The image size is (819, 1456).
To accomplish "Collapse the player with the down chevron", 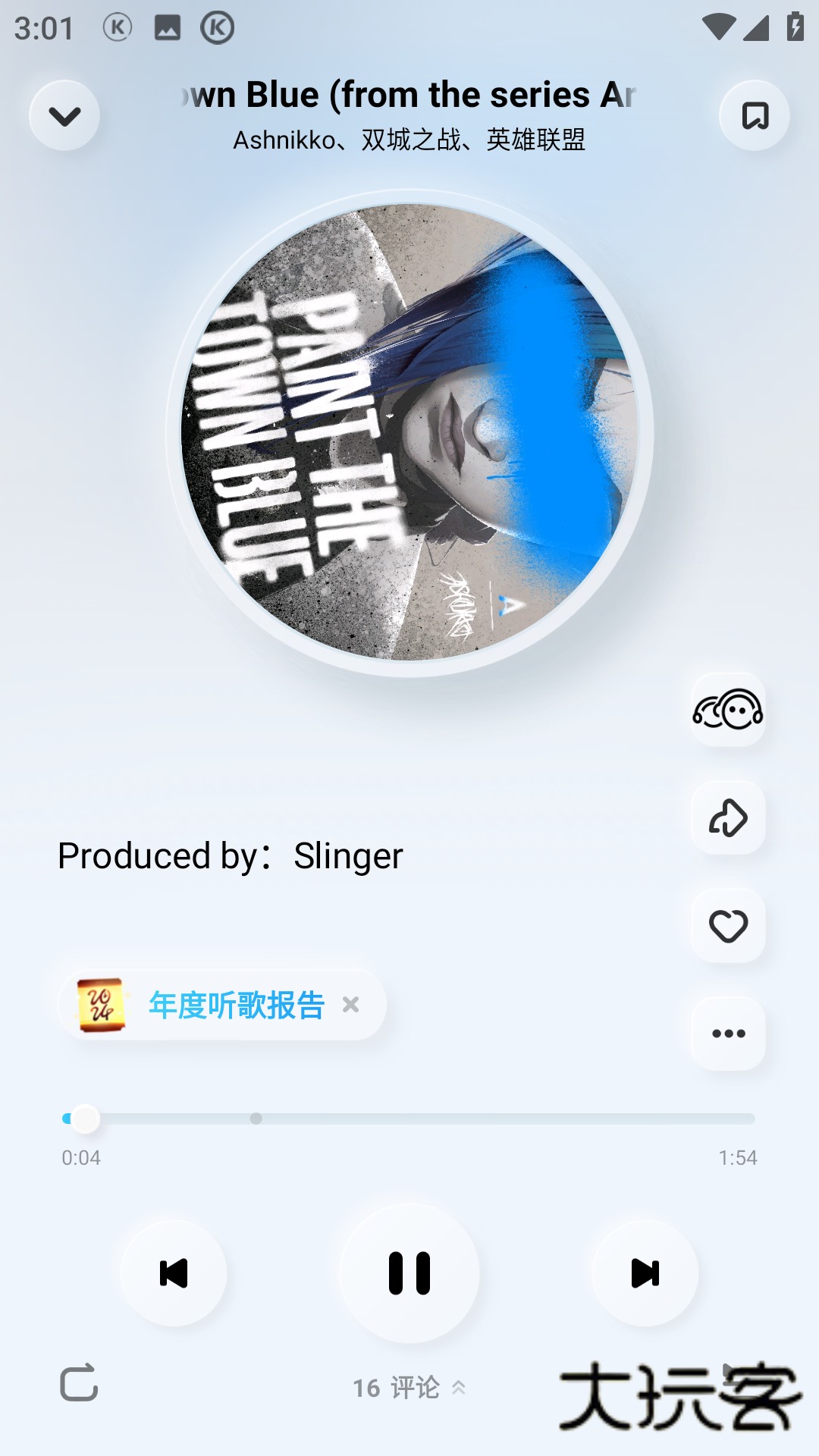I will (64, 115).
